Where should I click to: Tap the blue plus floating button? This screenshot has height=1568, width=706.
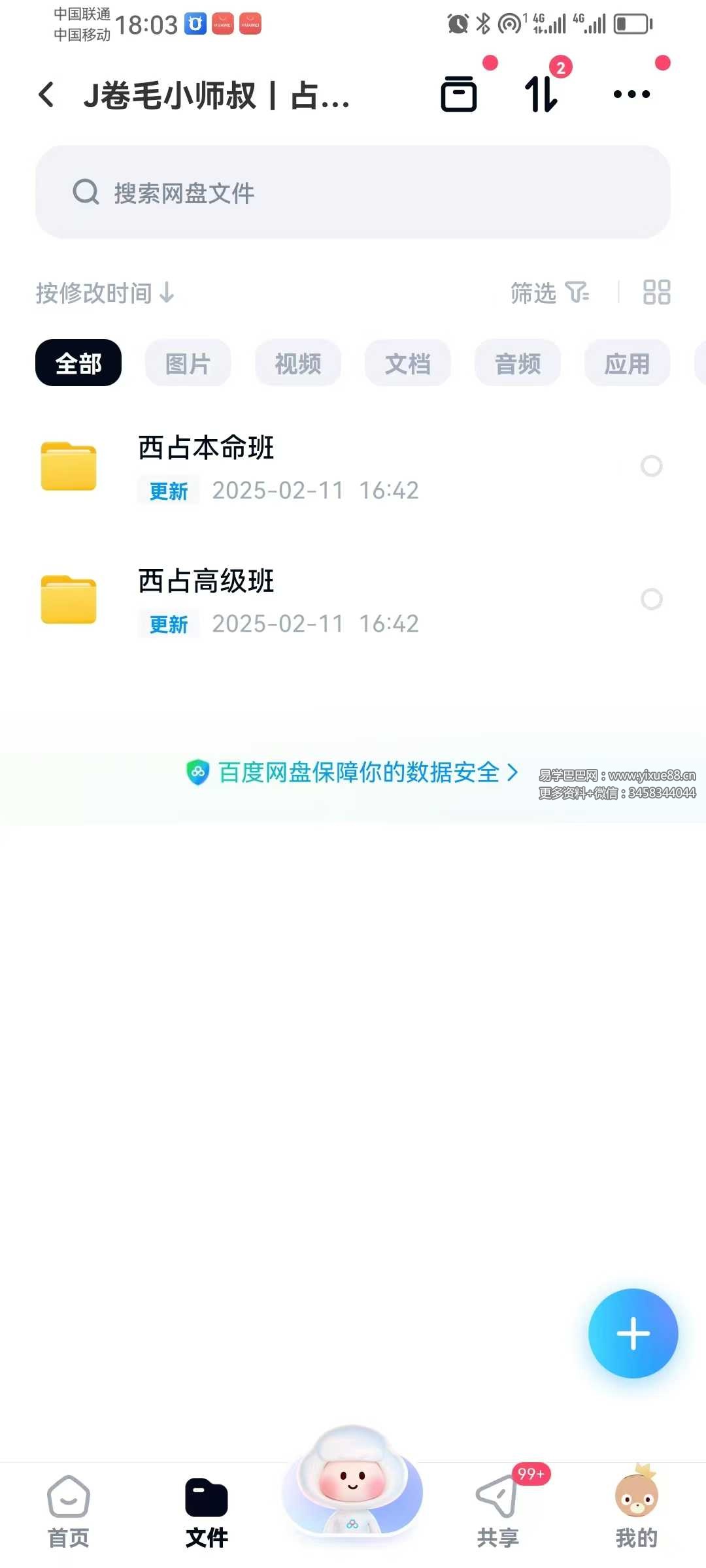point(633,1333)
